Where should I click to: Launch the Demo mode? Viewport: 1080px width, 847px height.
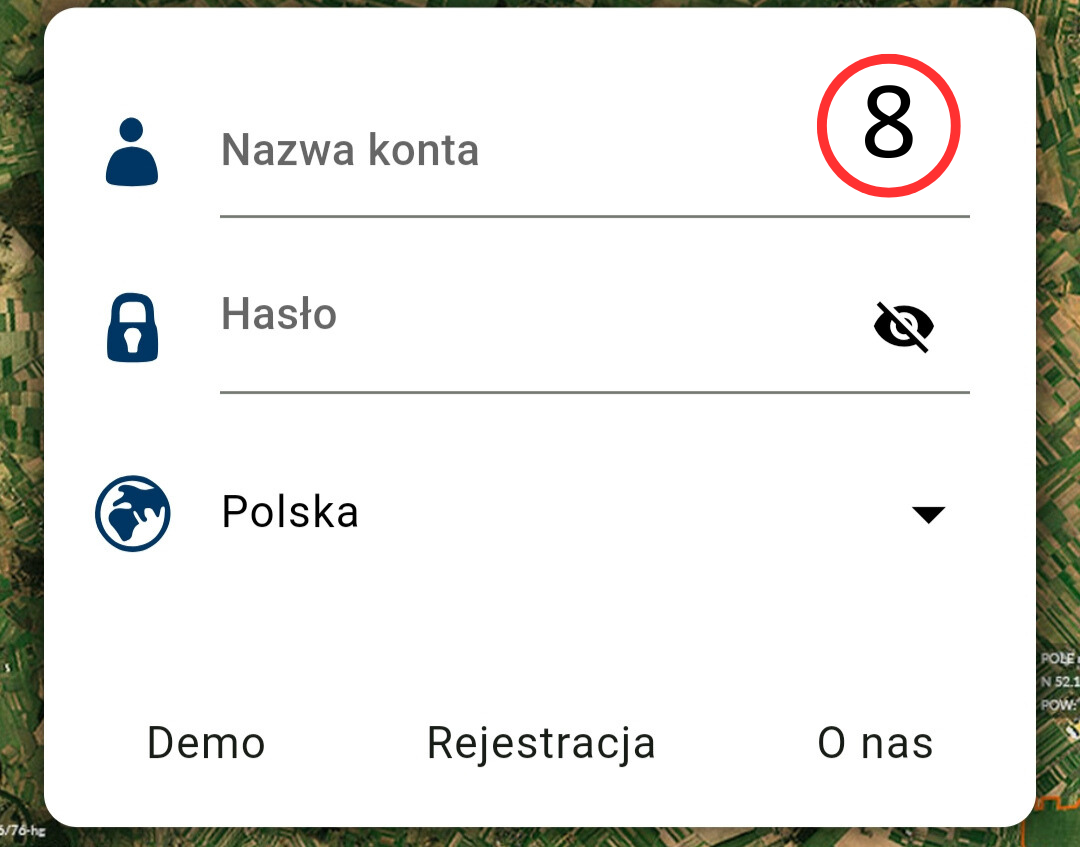(206, 743)
